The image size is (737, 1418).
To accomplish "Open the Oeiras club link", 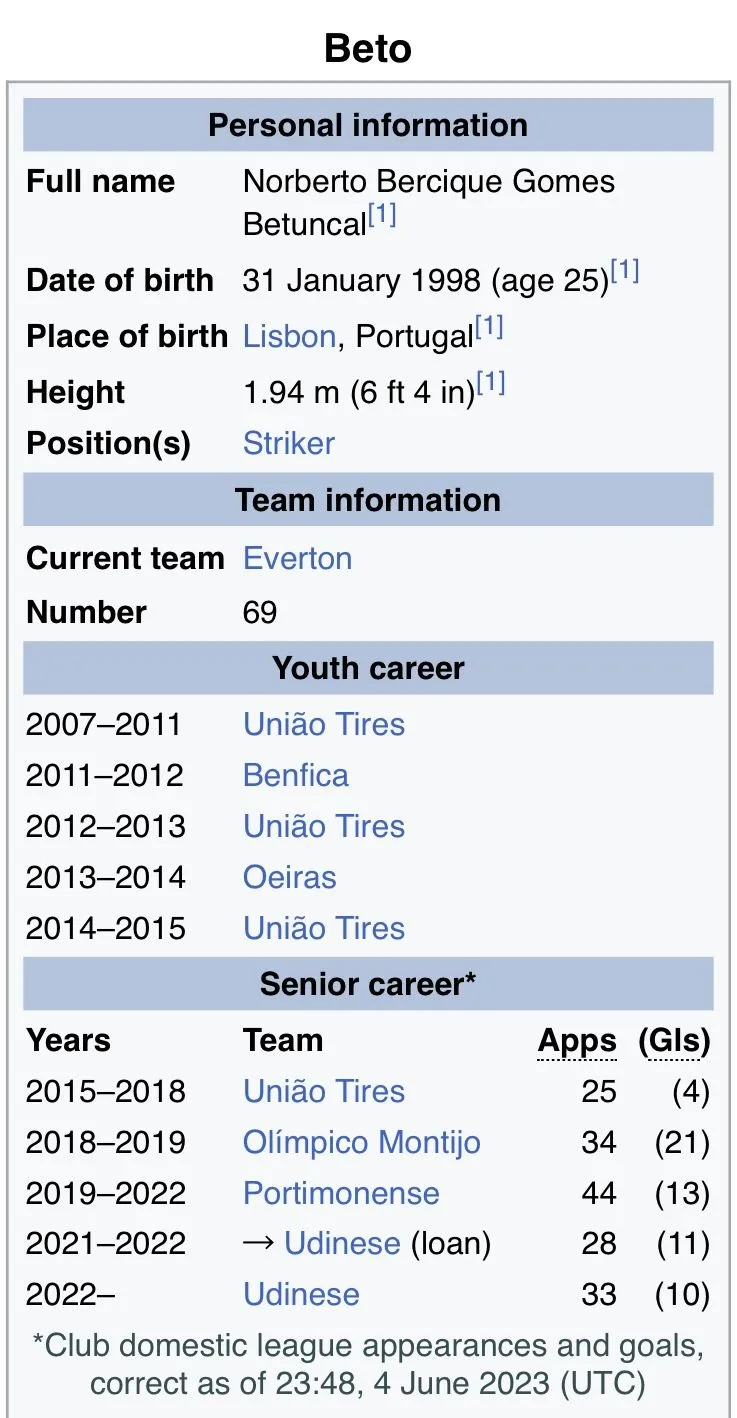I will click(290, 877).
